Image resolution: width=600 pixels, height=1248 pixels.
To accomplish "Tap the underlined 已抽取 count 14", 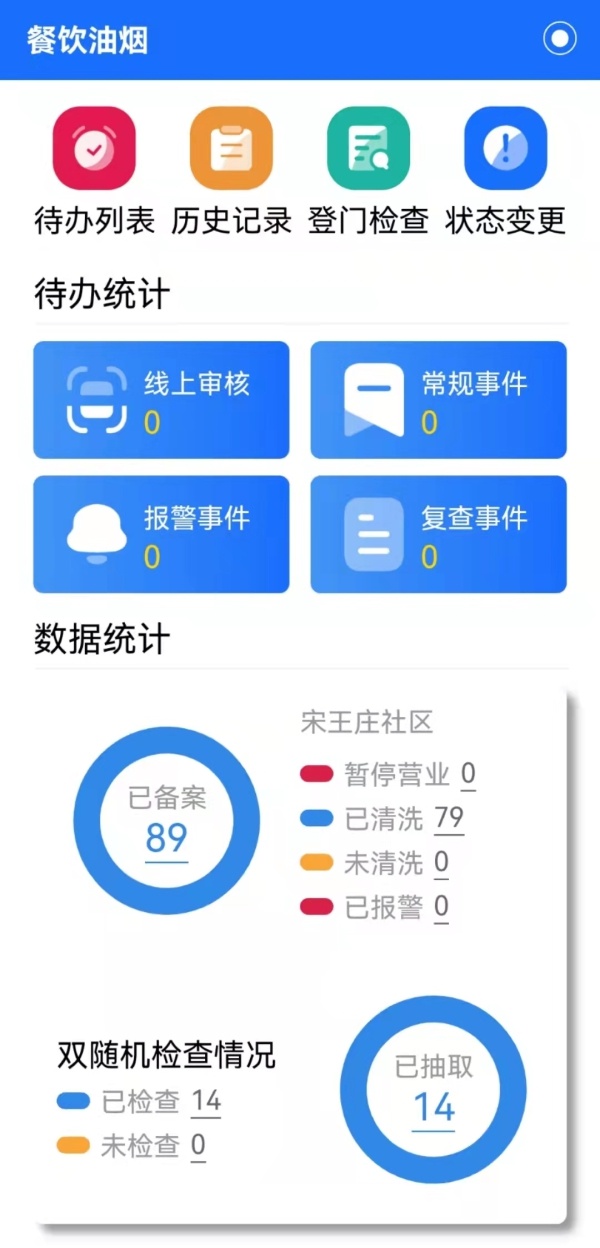I will click(434, 1108).
